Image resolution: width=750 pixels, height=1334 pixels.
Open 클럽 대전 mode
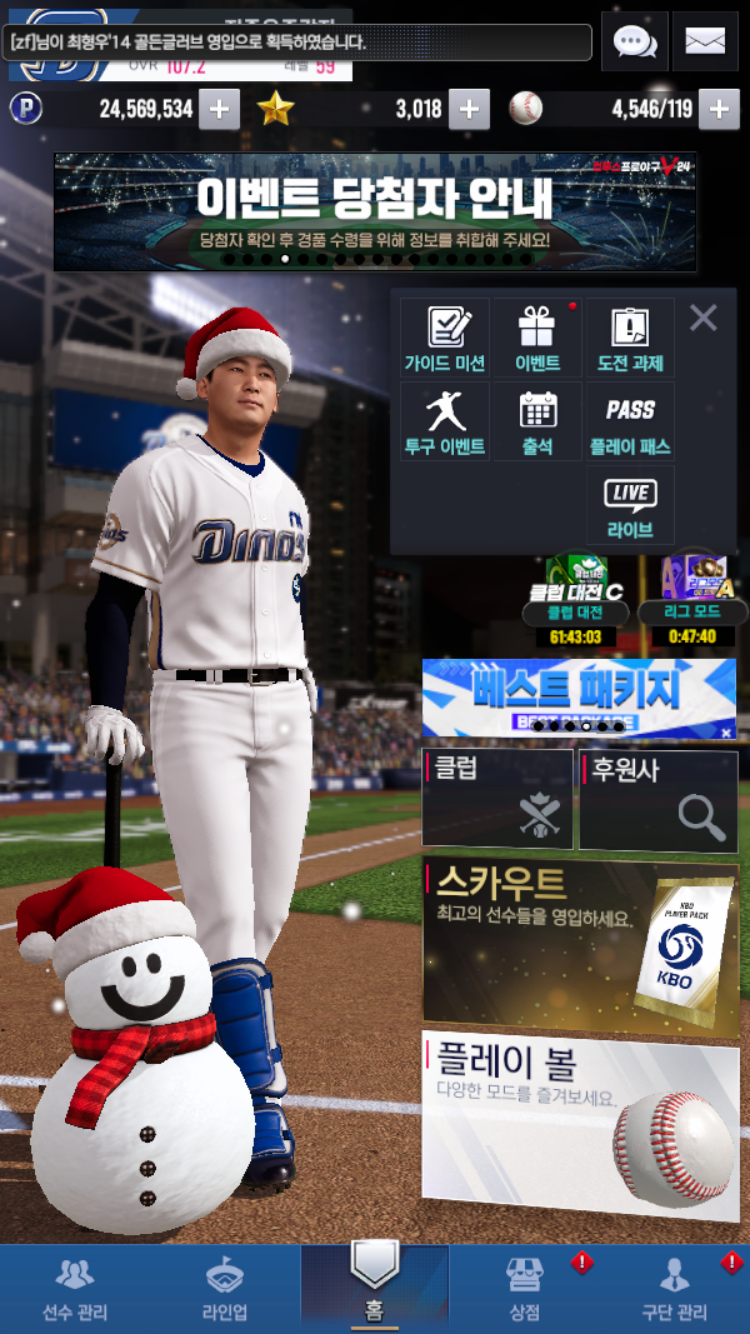tap(576, 600)
